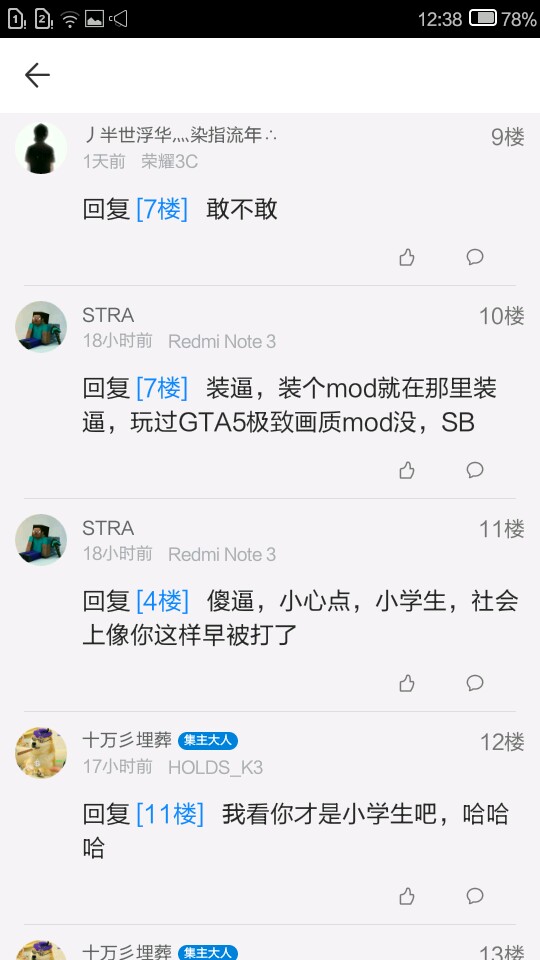Screen dimensions: 540x960
Task: Open the [7楼] link in 10楼 reply
Action: tap(162, 388)
